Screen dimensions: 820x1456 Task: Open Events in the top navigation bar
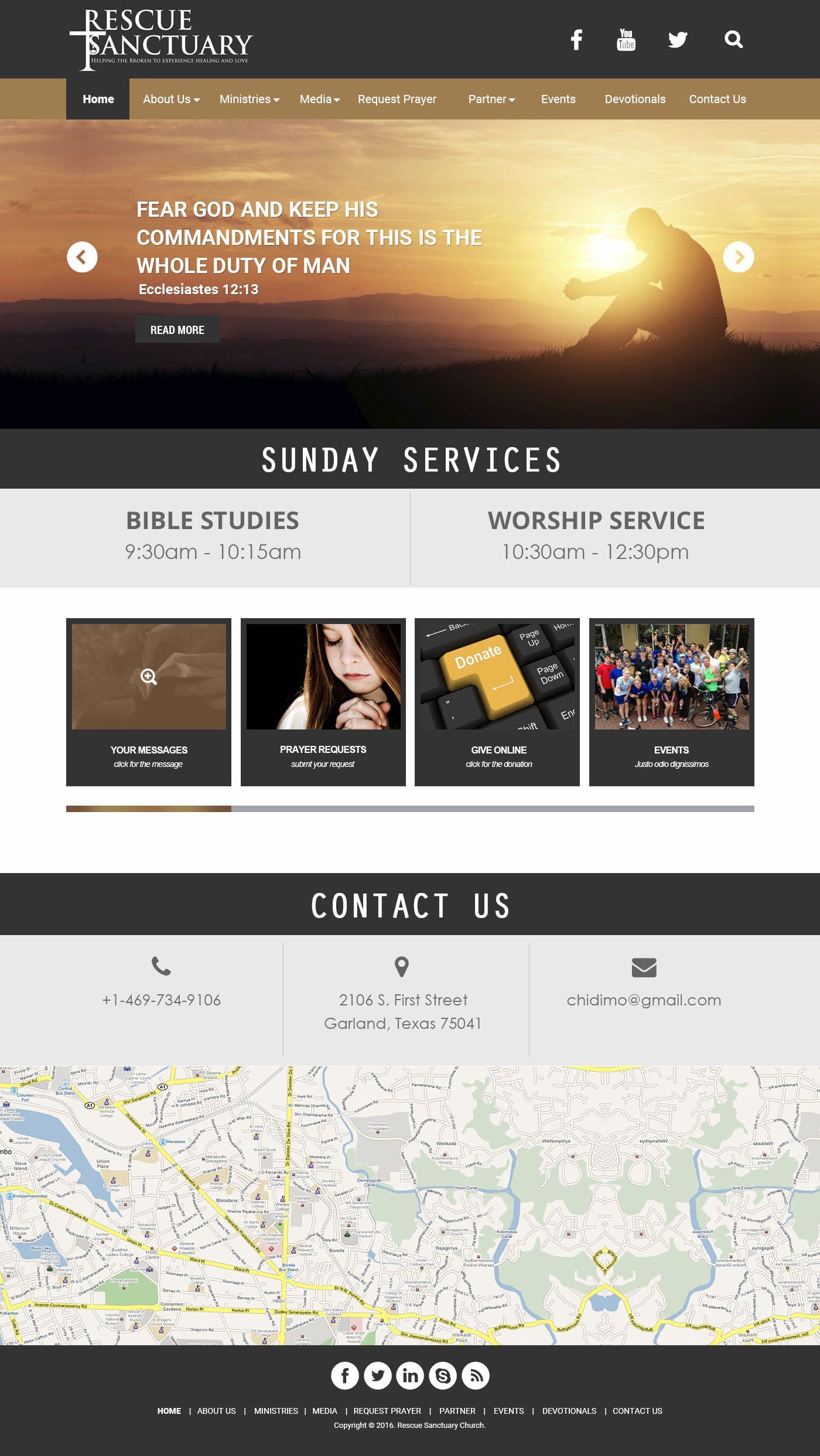(558, 100)
